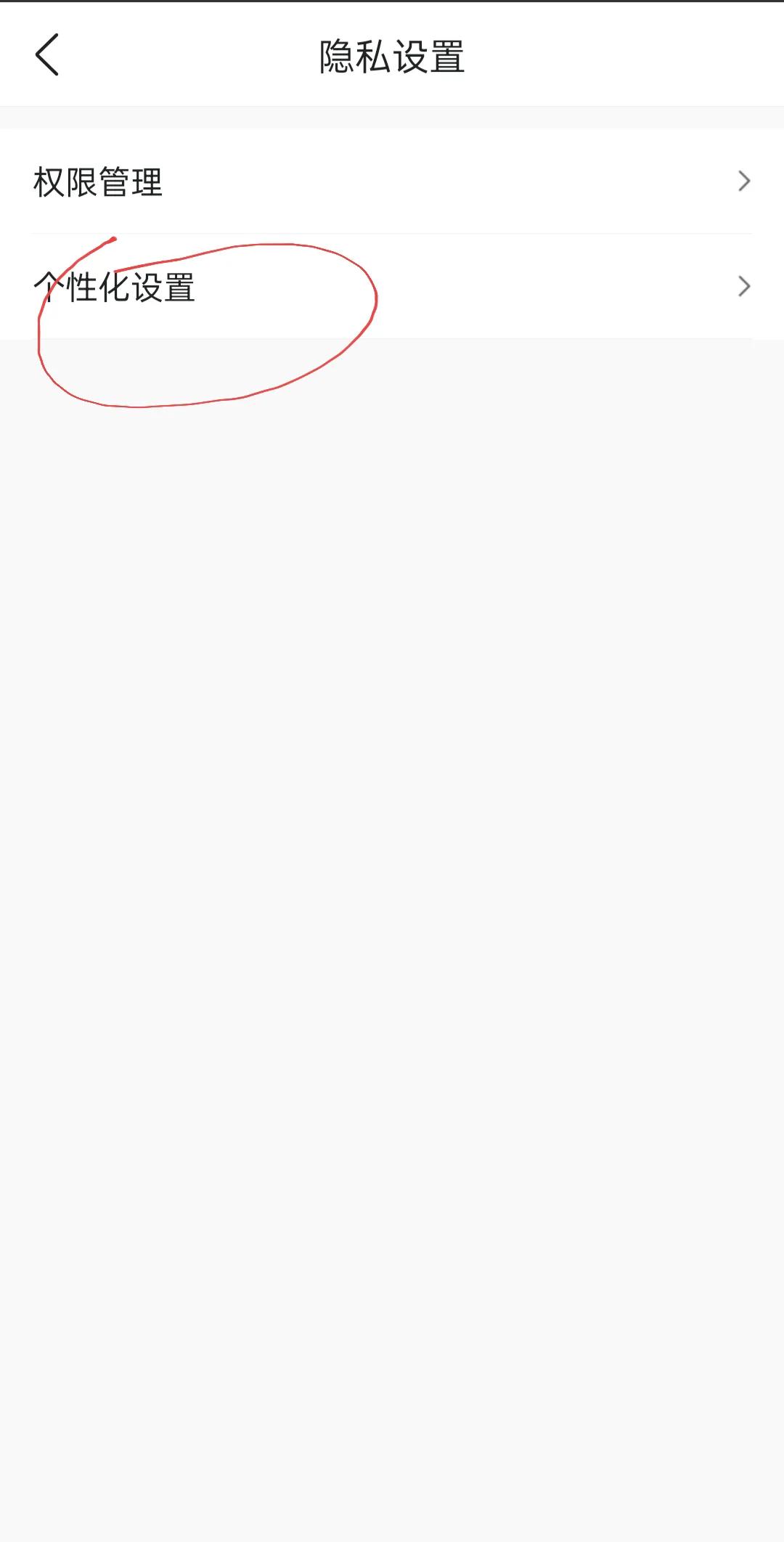Go back from 隐私设置 page

tap(47, 55)
